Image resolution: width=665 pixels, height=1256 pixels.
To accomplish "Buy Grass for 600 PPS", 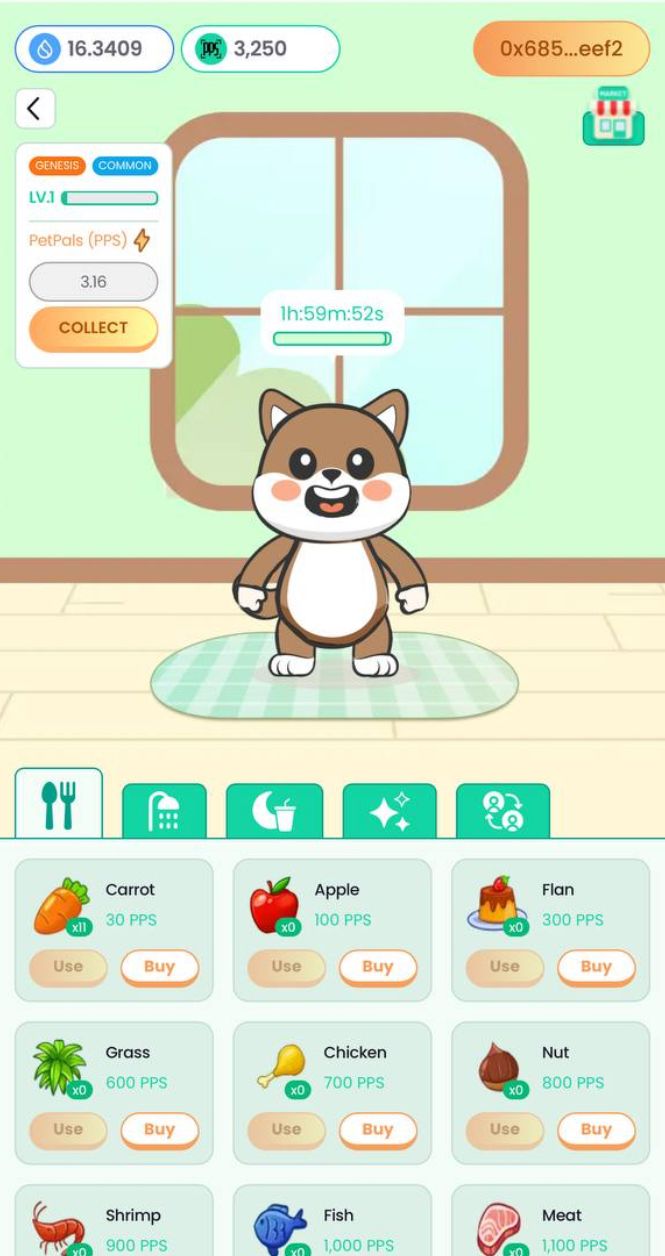I will [x=159, y=1130].
